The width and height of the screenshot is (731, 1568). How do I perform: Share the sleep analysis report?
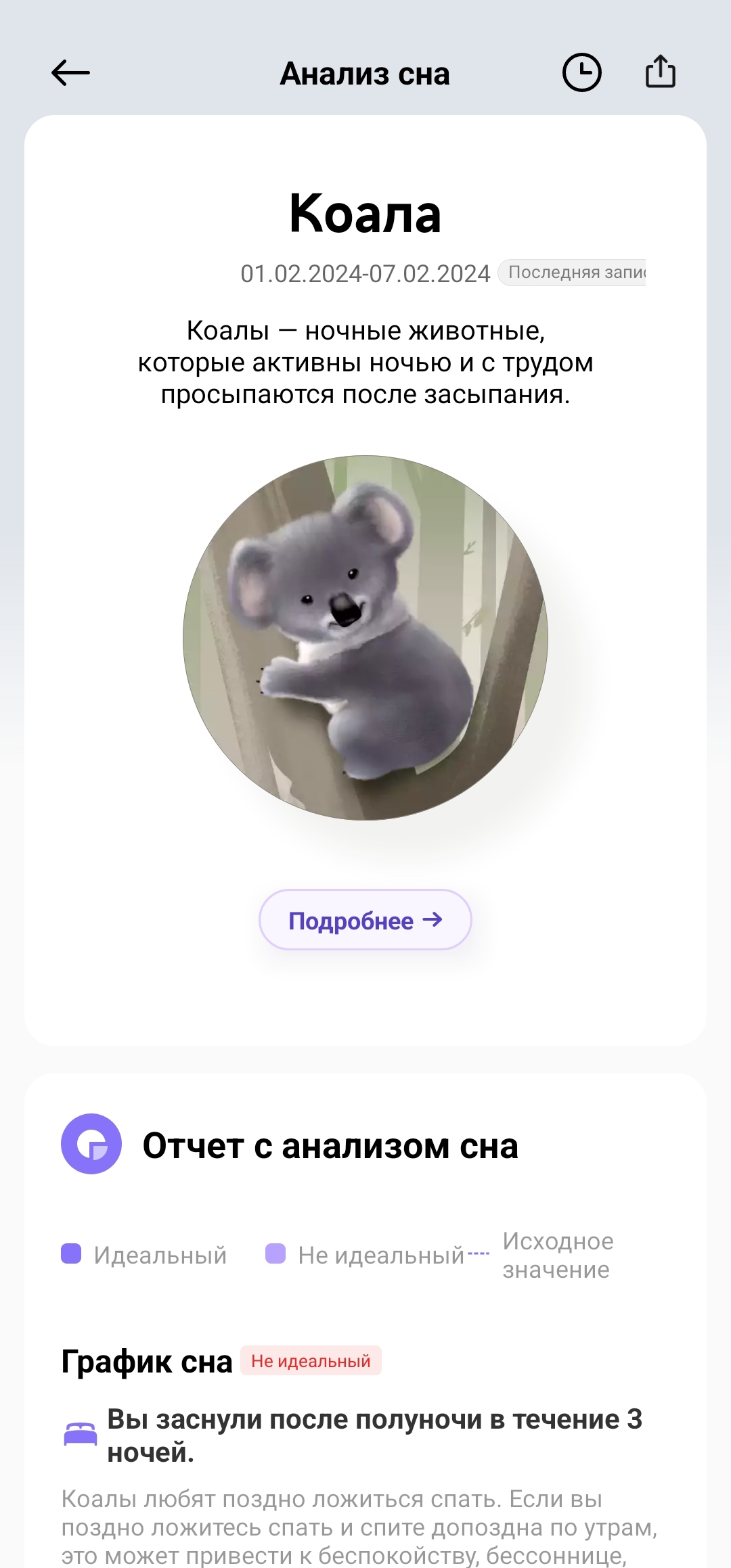point(660,72)
